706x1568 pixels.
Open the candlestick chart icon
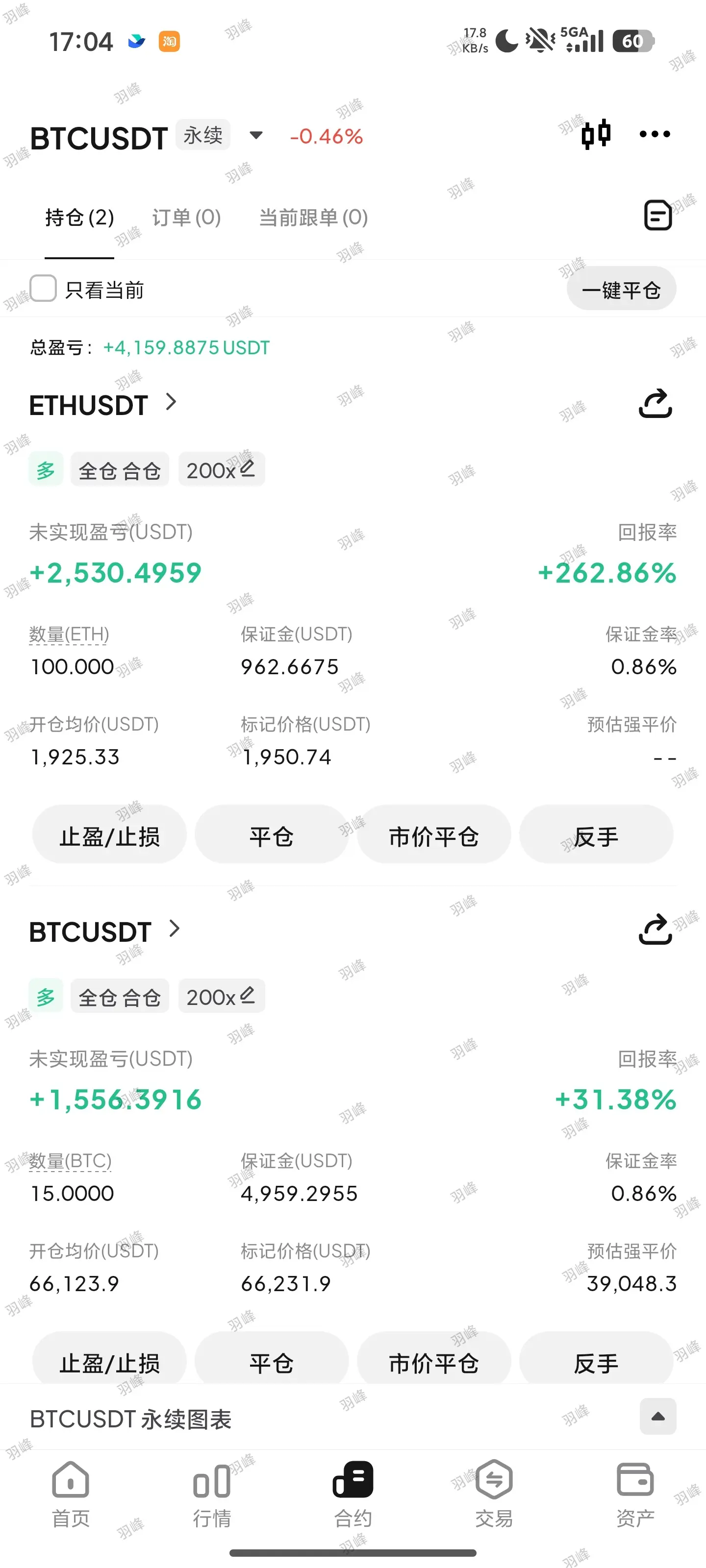click(x=596, y=134)
